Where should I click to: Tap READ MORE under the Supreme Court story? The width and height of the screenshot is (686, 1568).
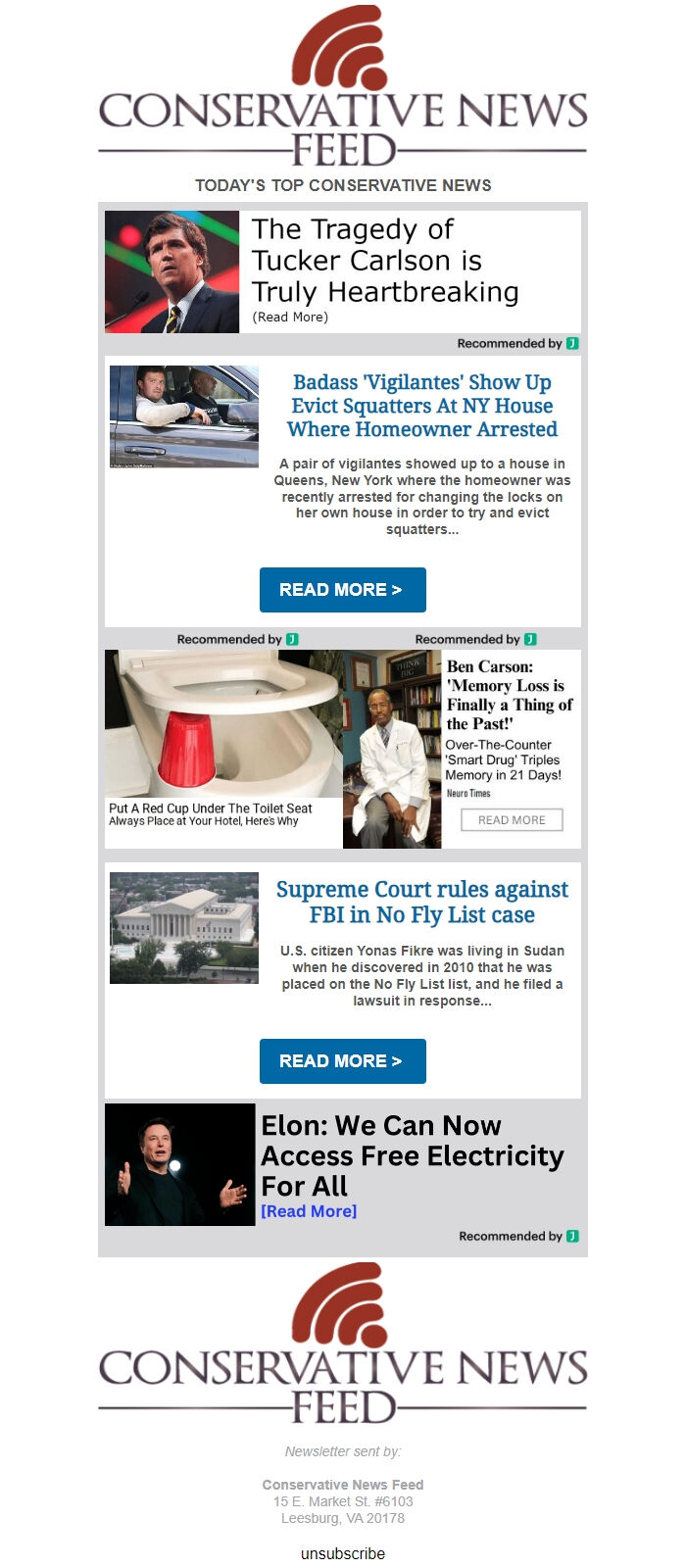pyautogui.click(x=342, y=1061)
